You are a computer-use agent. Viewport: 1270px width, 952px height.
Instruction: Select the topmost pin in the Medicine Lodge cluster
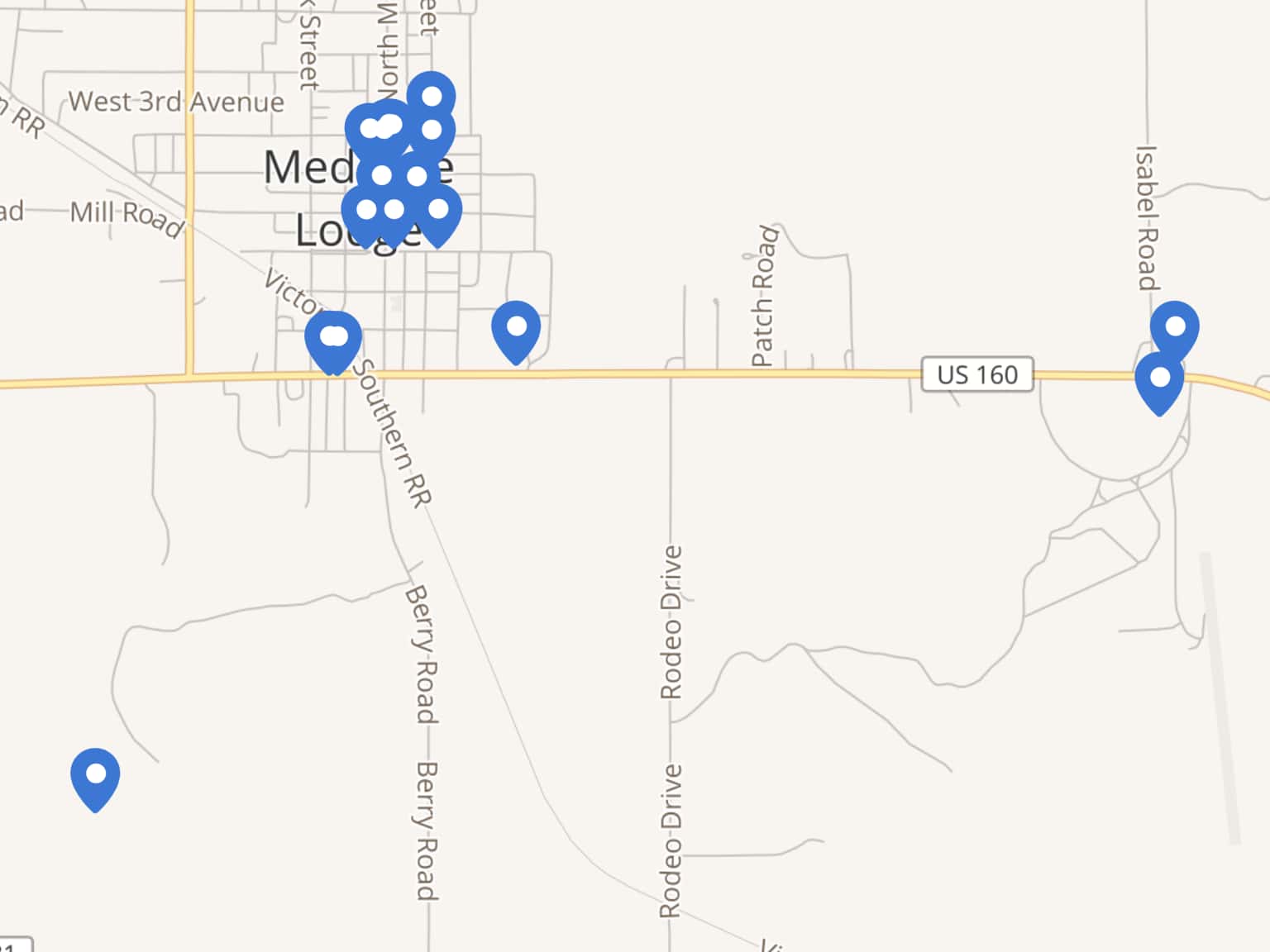coord(431,97)
